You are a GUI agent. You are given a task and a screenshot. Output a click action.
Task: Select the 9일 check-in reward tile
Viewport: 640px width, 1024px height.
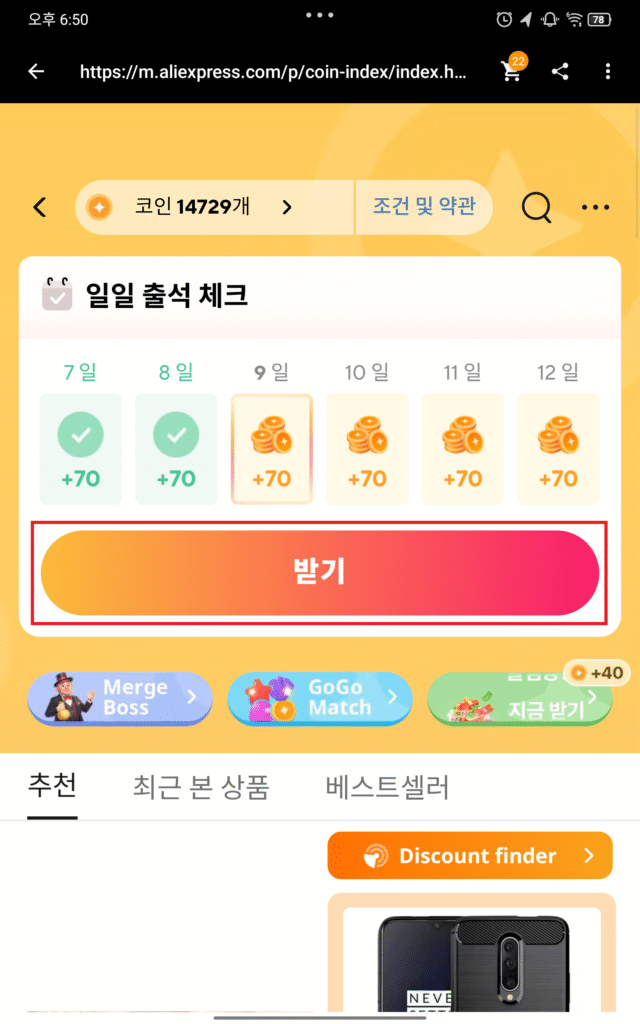pyautogui.click(x=271, y=448)
